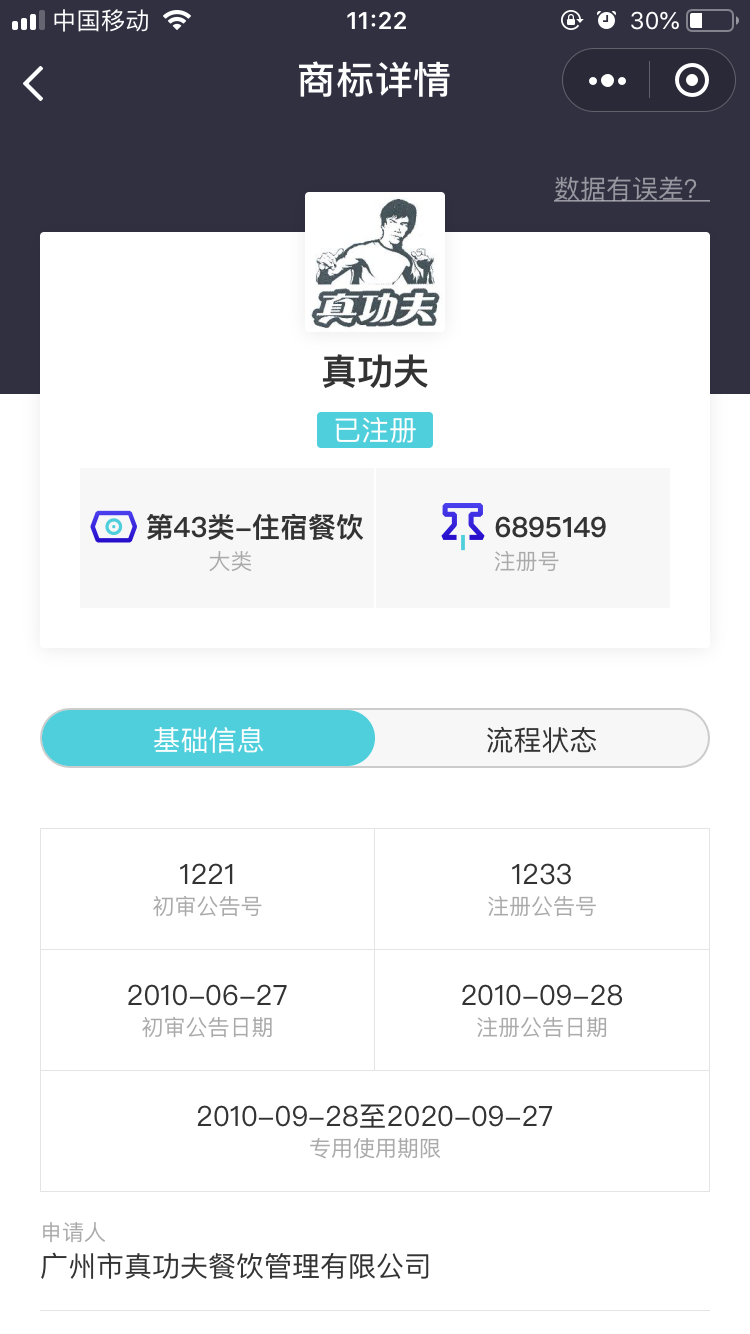Image resolution: width=750 pixels, height=1334 pixels.
Task: Tap the 数据有误差? link
Action: click(631, 188)
